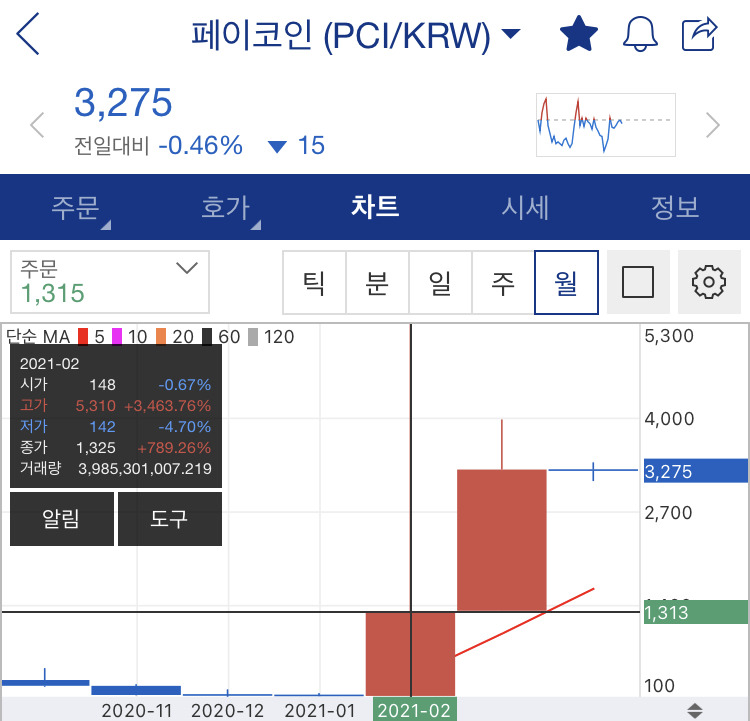Open the mini price chart thumbnail
750x721 pixels.
tap(606, 125)
